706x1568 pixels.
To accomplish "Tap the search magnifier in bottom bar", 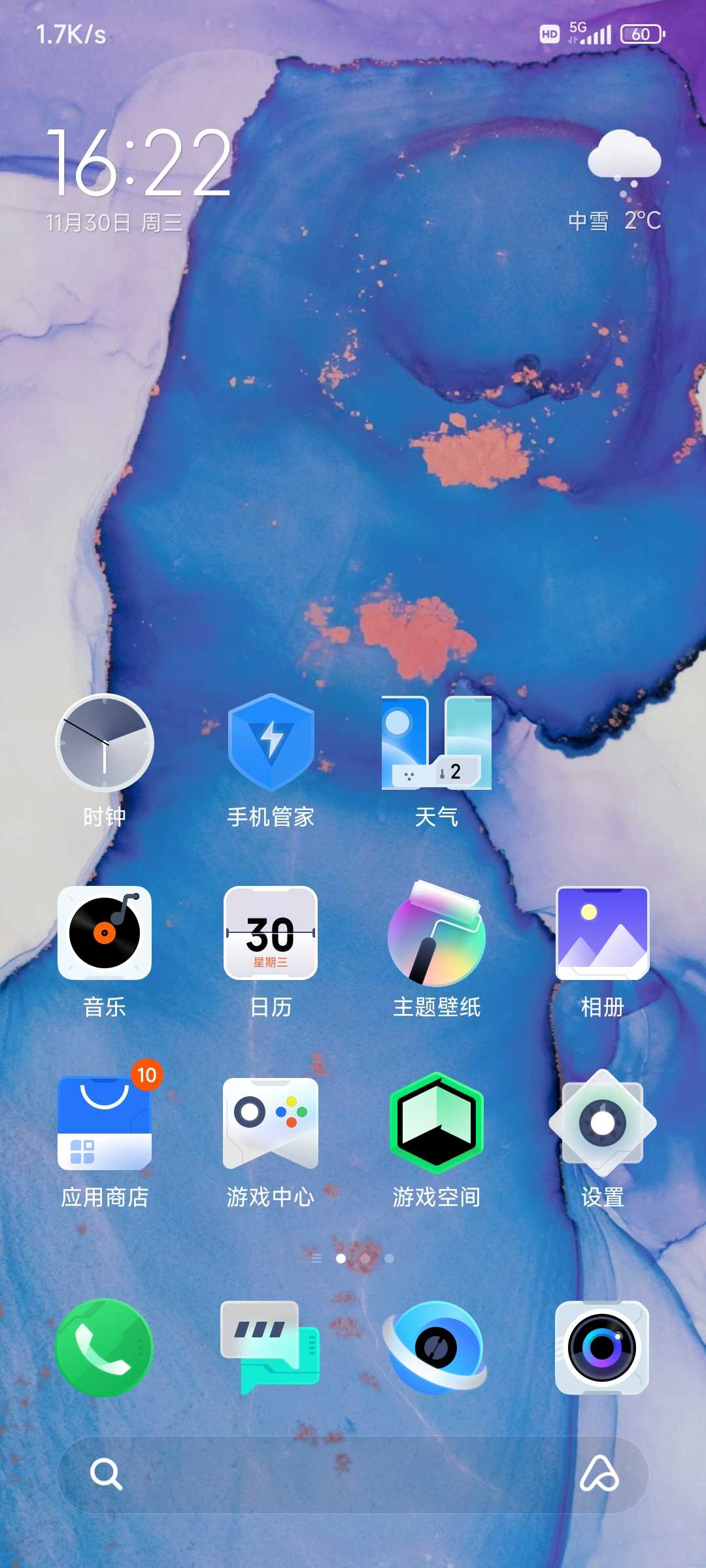I will pyautogui.click(x=106, y=1474).
